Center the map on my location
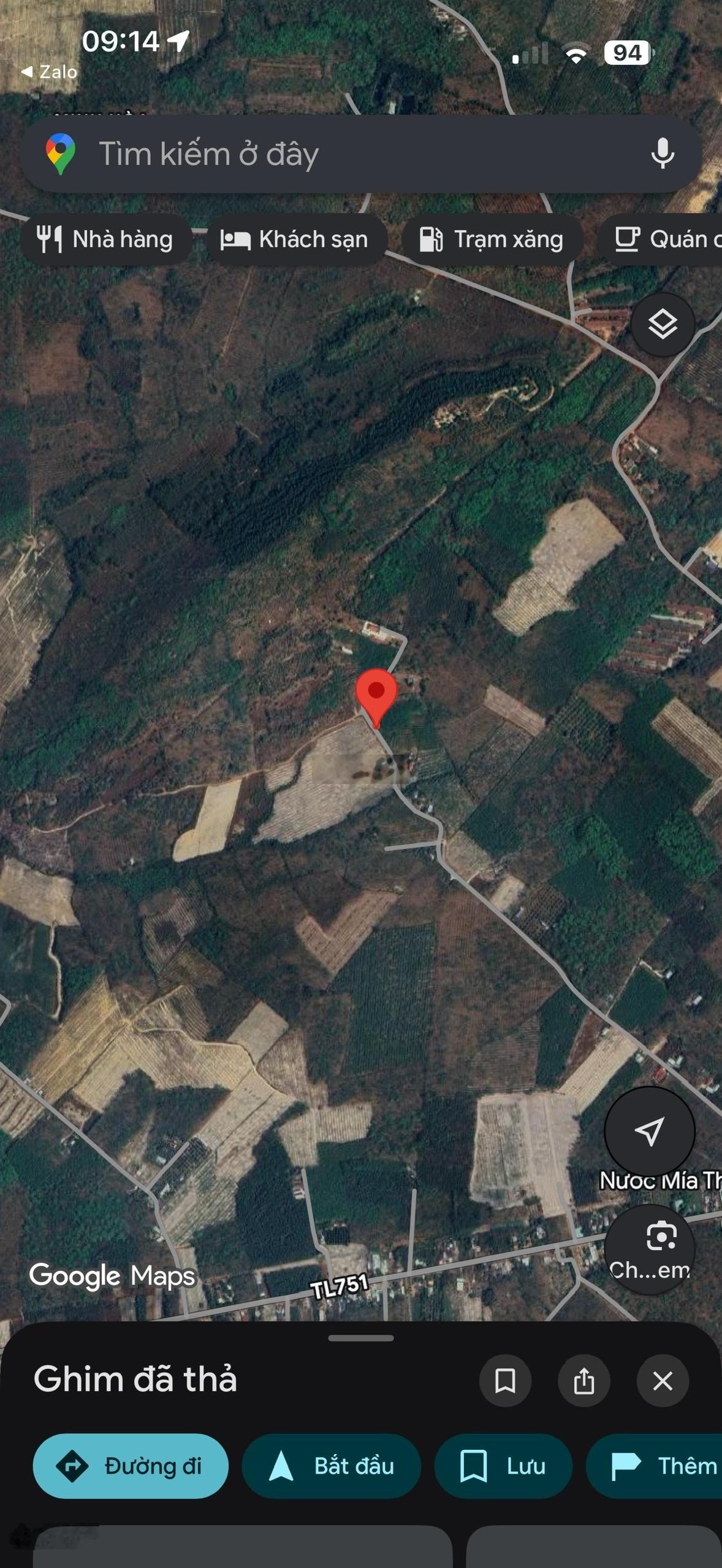Screen dimensions: 722x1568 click(649, 1131)
